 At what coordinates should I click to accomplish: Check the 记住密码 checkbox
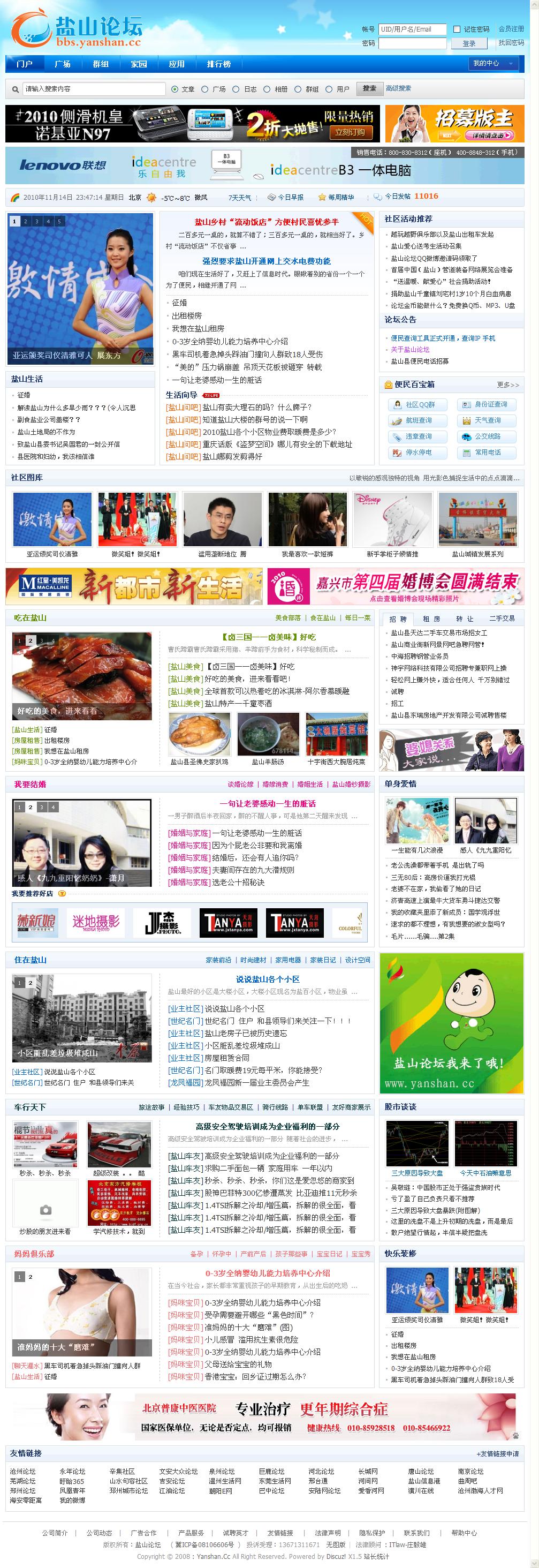(x=457, y=29)
